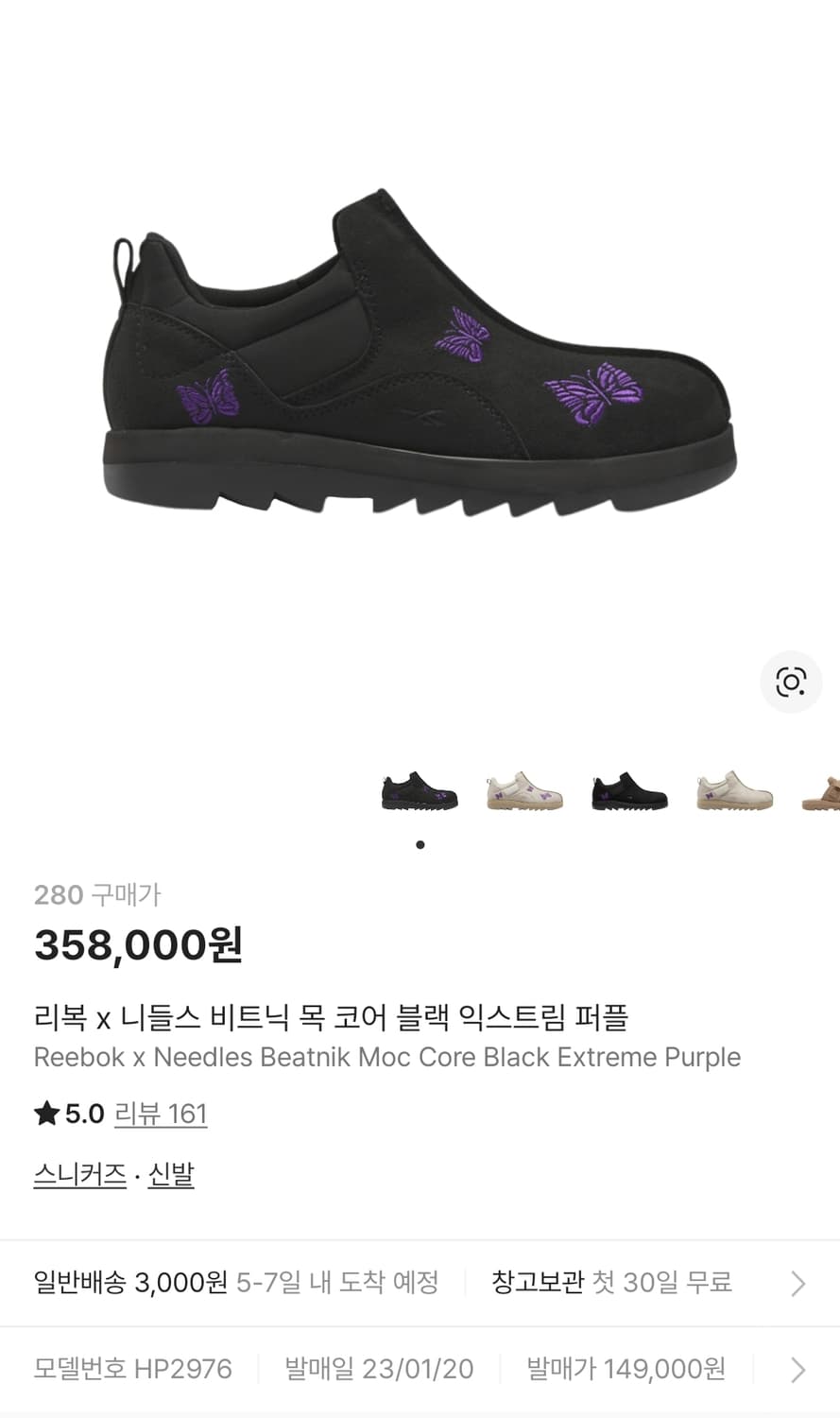This screenshot has width=840, height=1418.
Task: Open the 신발 category link
Action: point(170,1174)
